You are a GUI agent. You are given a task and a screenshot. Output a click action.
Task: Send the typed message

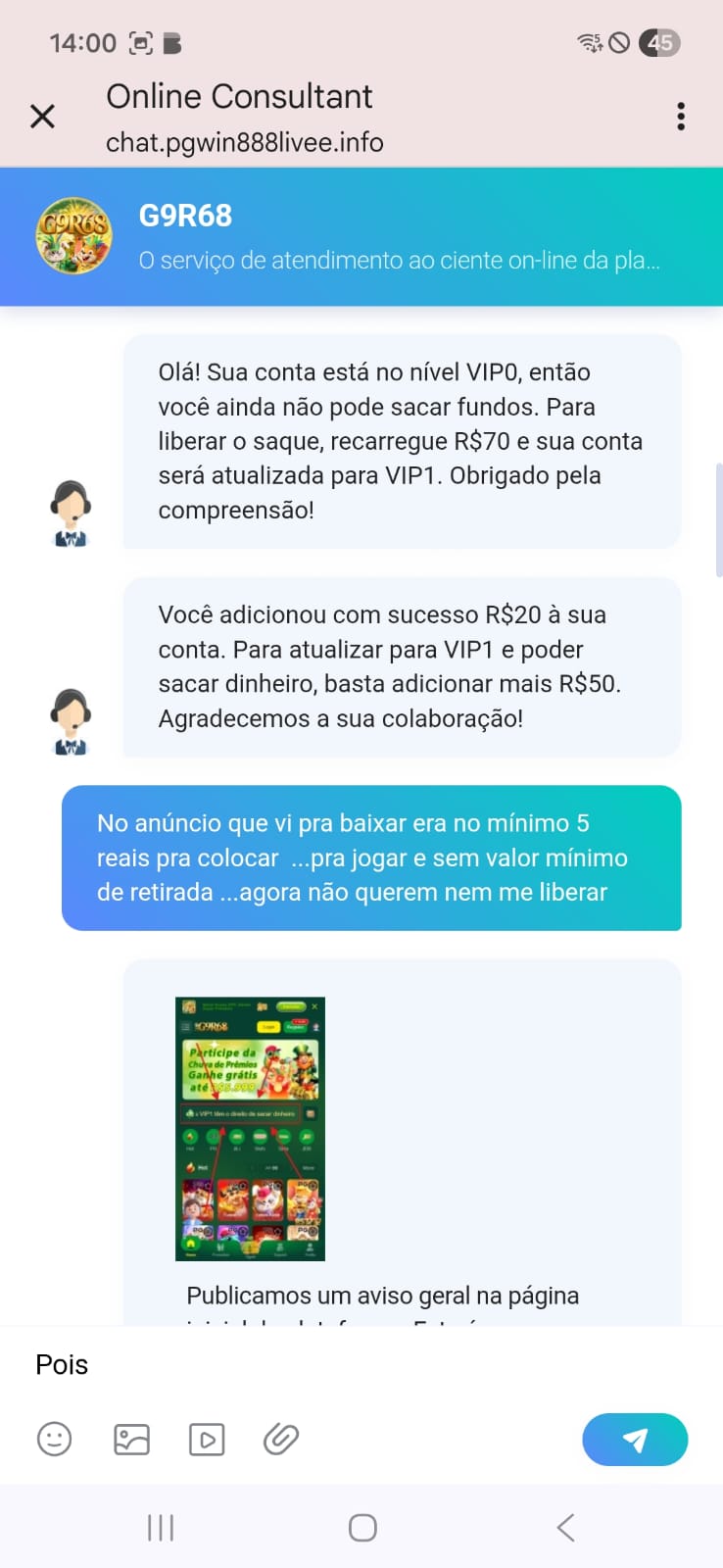[x=635, y=1439]
